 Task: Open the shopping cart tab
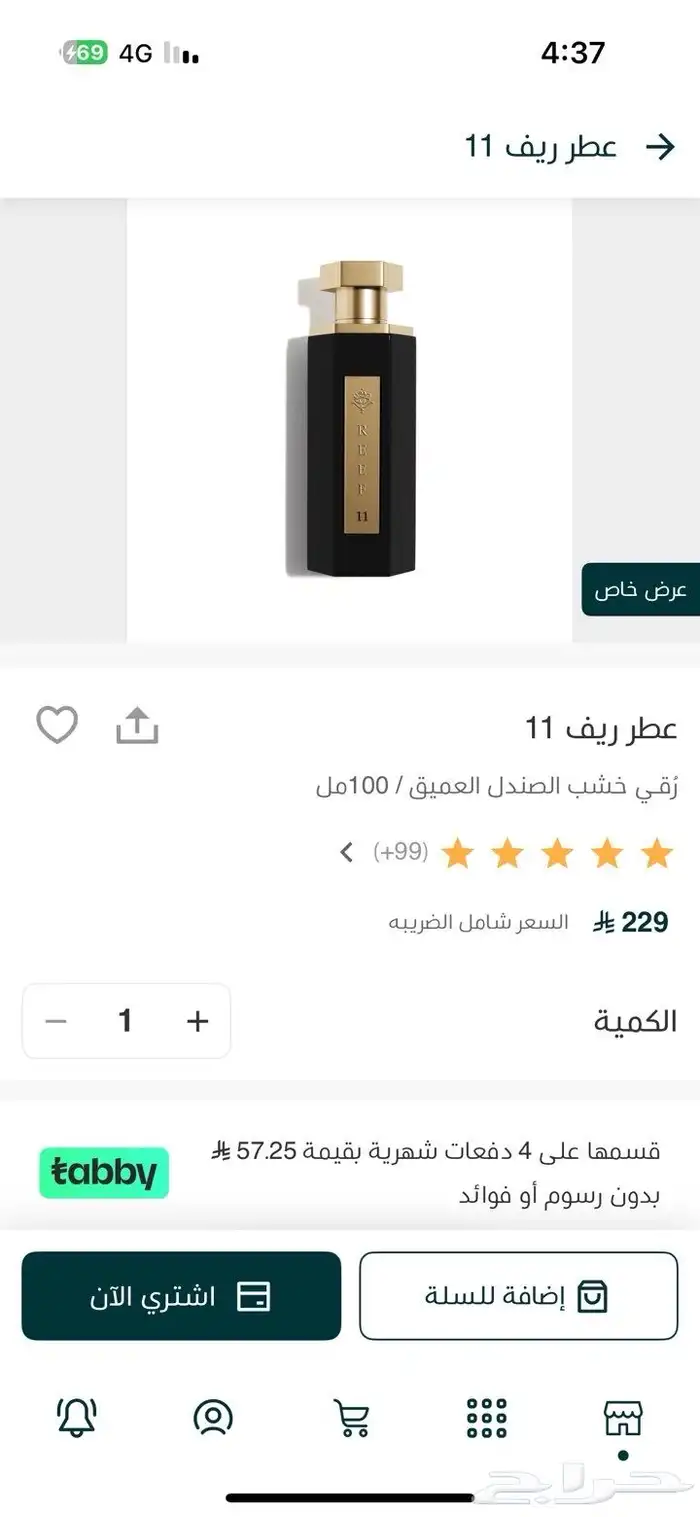click(x=351, y=1417)
